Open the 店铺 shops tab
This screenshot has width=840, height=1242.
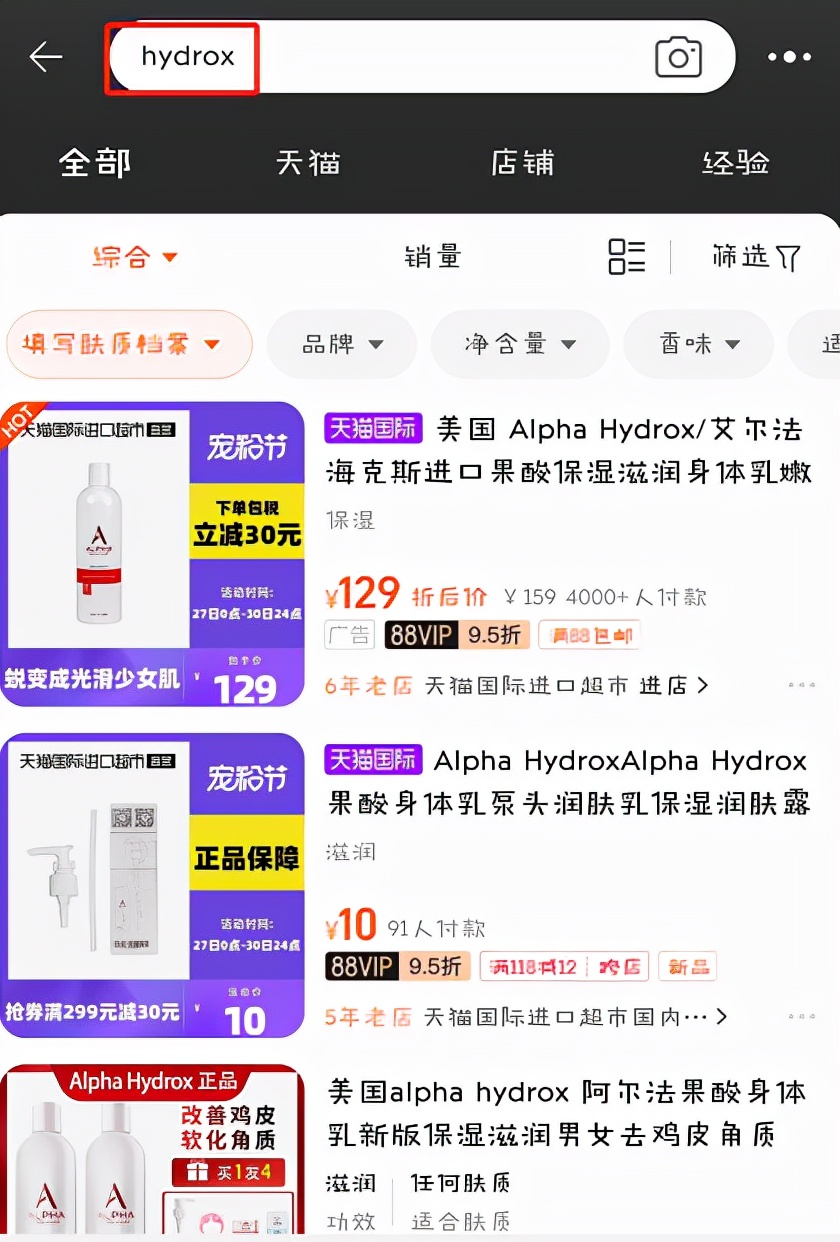coord(522,162)
